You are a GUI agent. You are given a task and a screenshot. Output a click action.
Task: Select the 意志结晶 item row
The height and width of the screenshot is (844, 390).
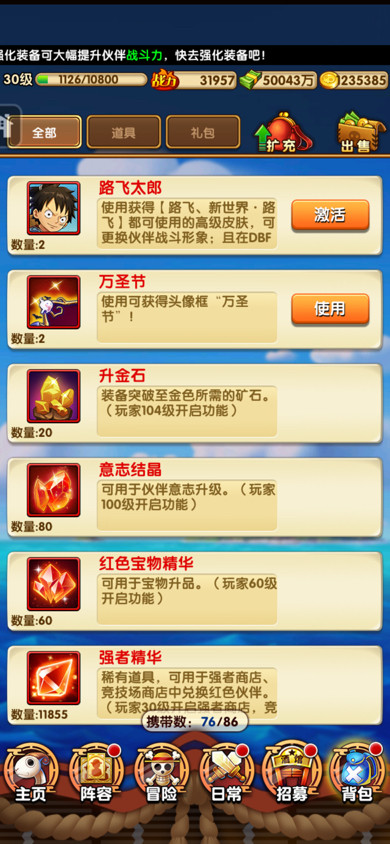coord(195,497)
